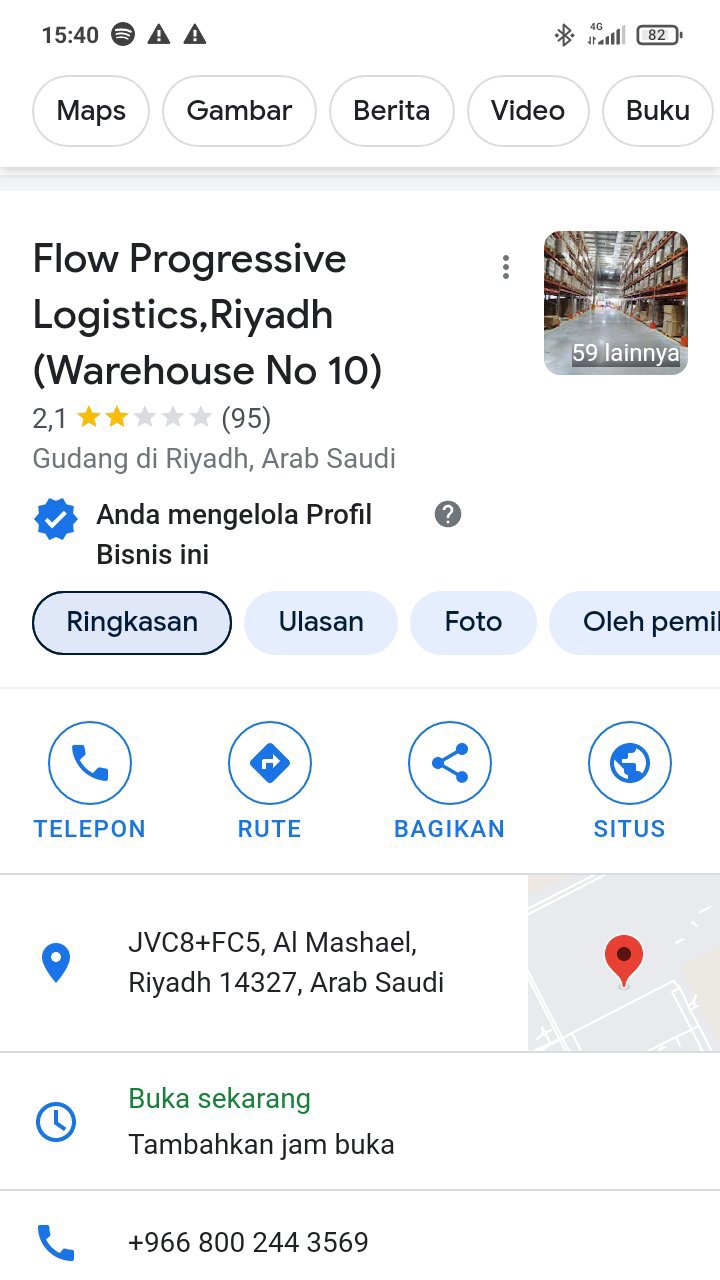The height and width of the screenshot is (1280, 720).
Task: Open the three-dot overflow menu
Action: tap(506, 267)
